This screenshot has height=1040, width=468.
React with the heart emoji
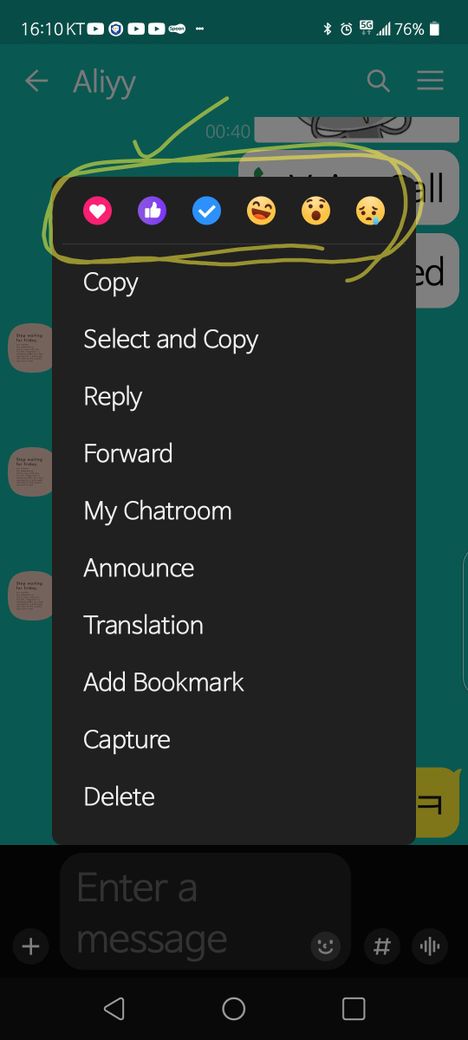[97, 212]
